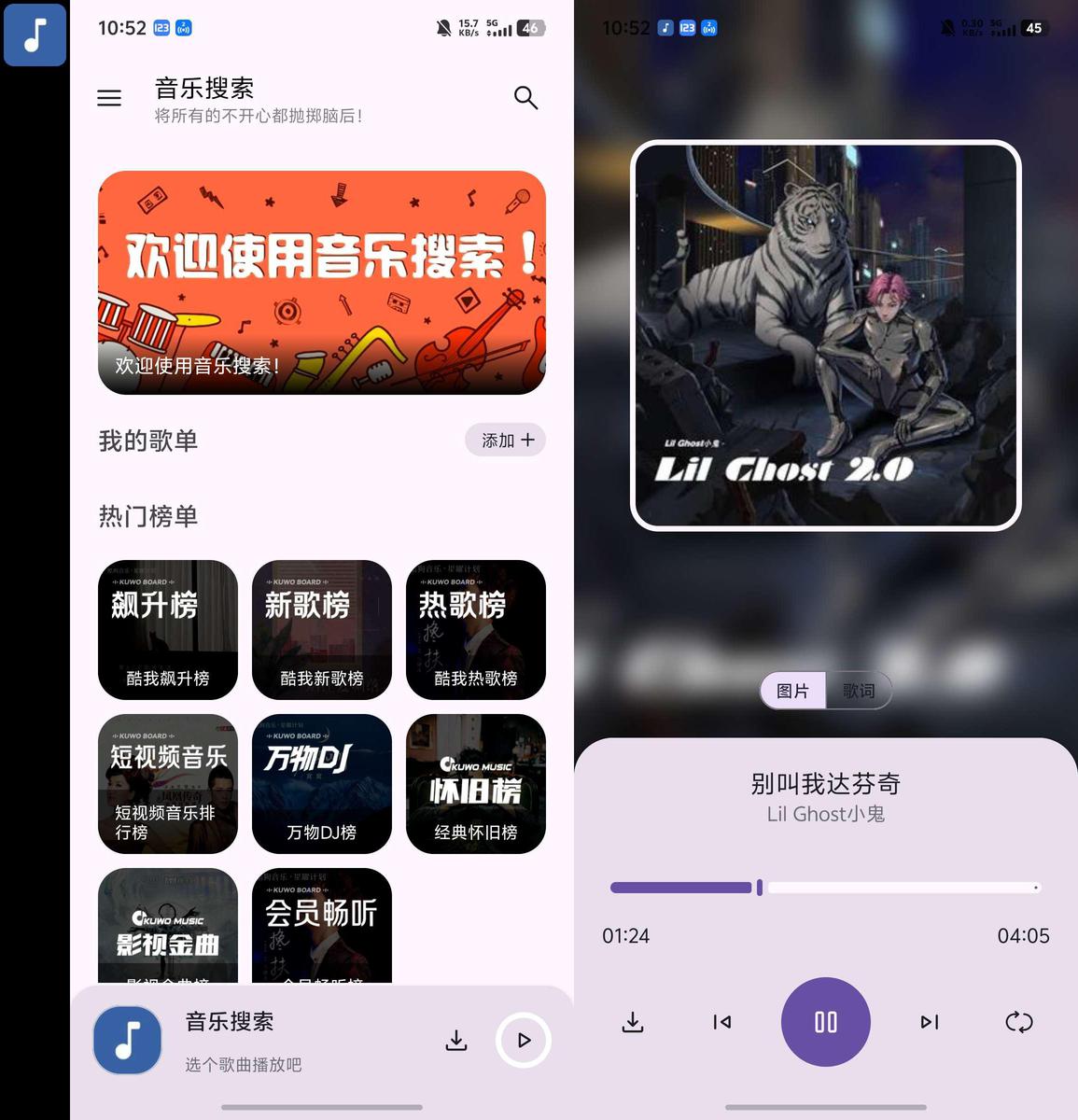Viewport: 1078px width, 1120px height.
Task: Start playback from the mini player
Action: pos(524,1040)
